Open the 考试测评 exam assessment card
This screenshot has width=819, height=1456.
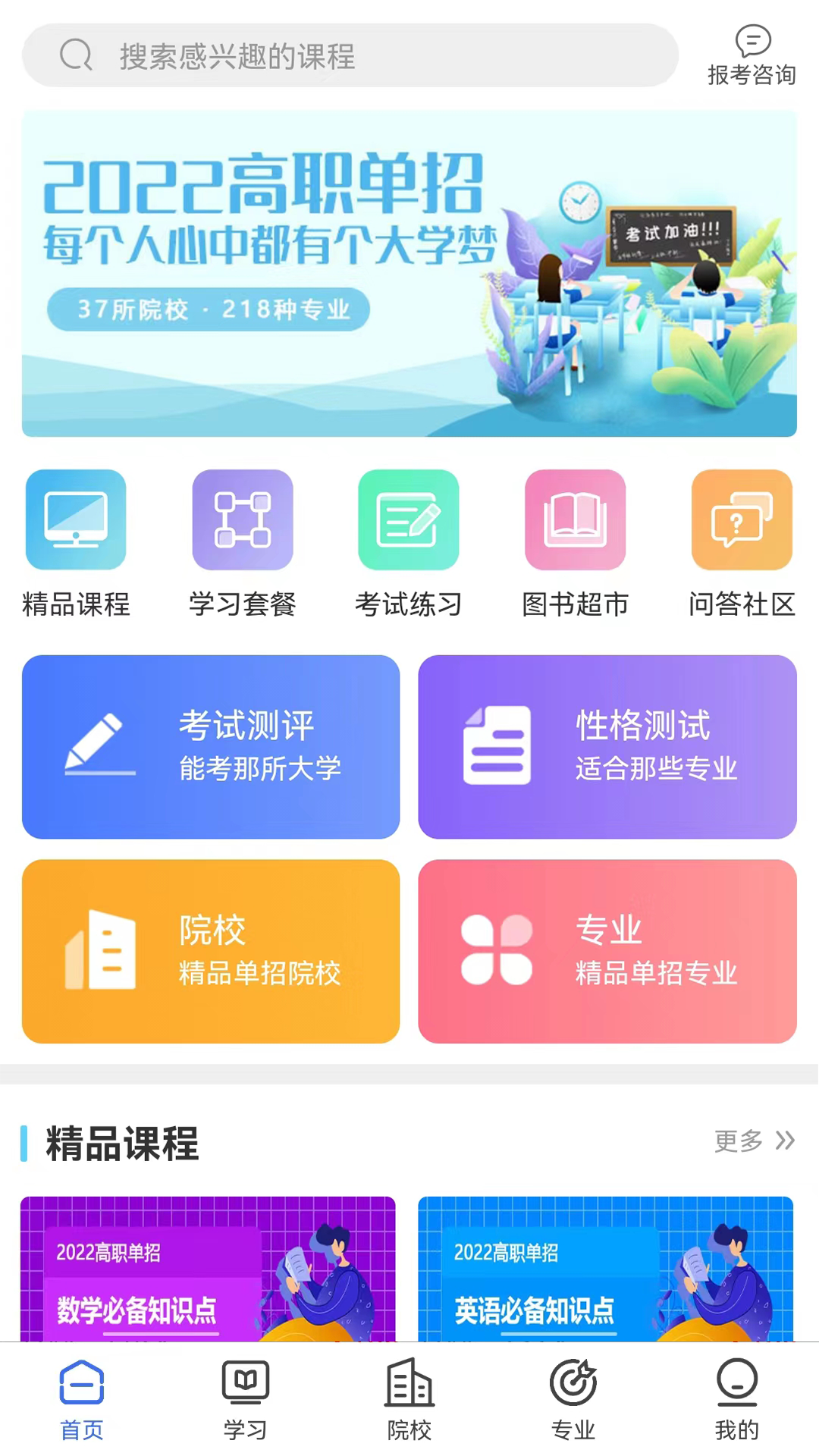211,747
